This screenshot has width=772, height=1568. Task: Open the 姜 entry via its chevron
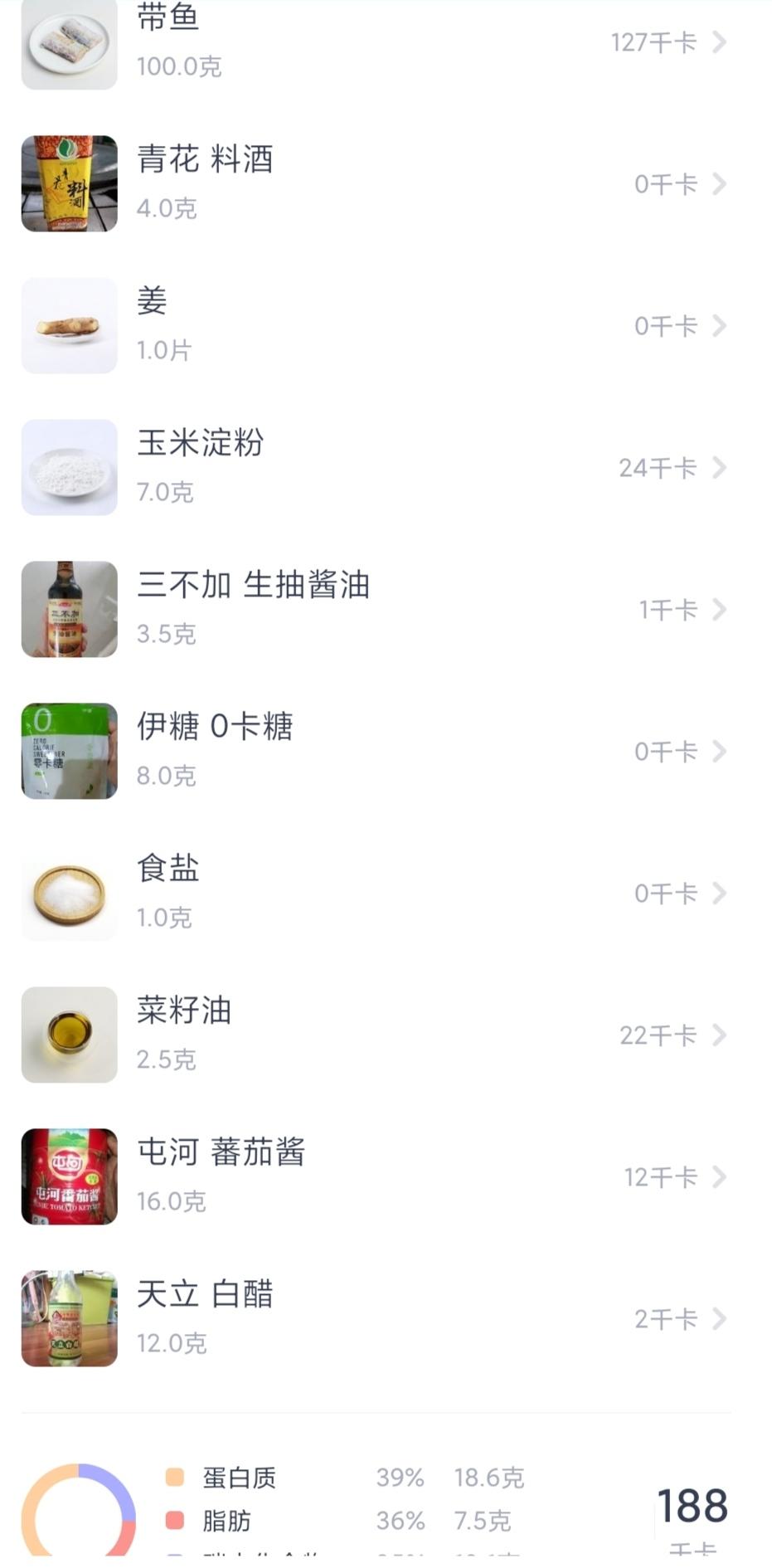tap(718, 325)
